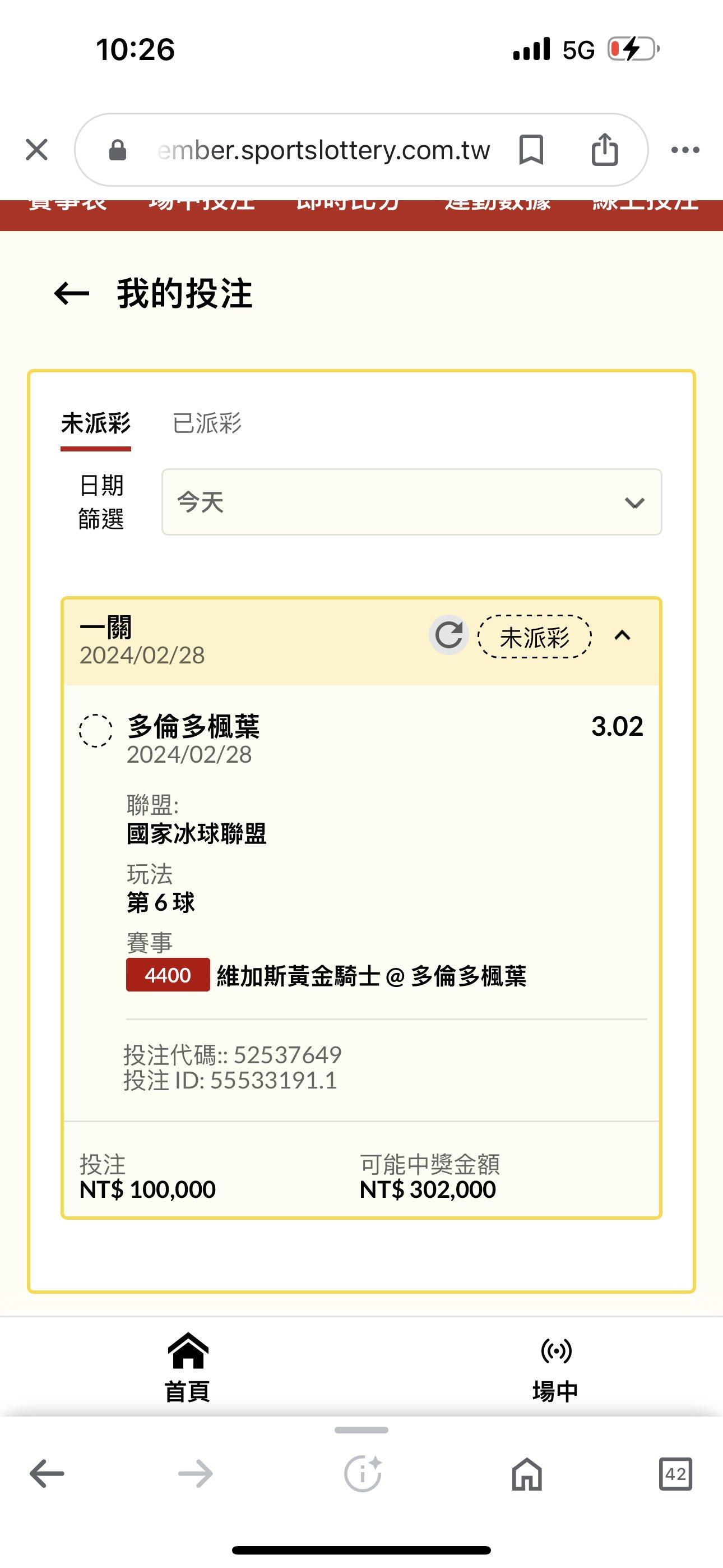Navigate back in the browser toolbar
The height and width of the screenshot is (1568, 723).
[x=47, y=1474]
